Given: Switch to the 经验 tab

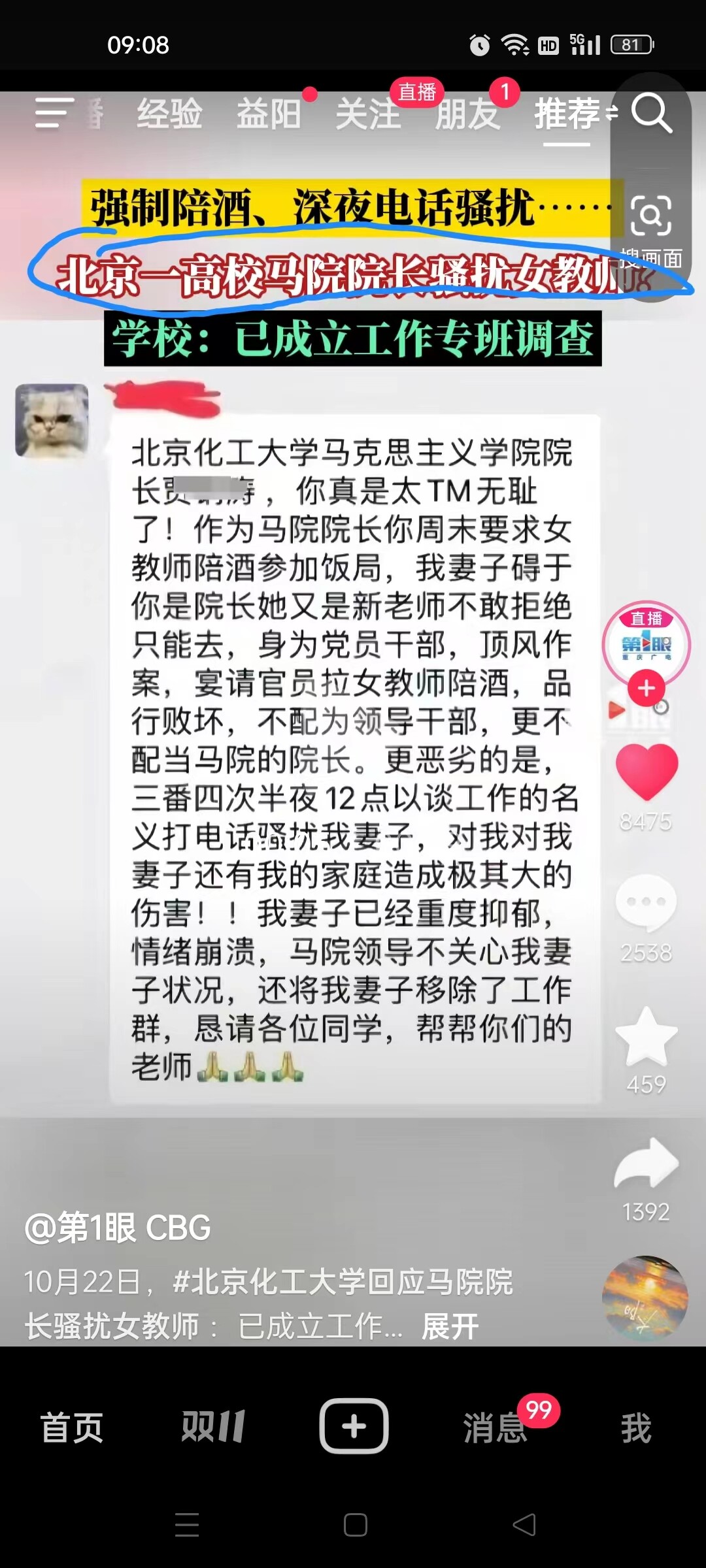Looking at the screenshot, I should click(169, 114).
